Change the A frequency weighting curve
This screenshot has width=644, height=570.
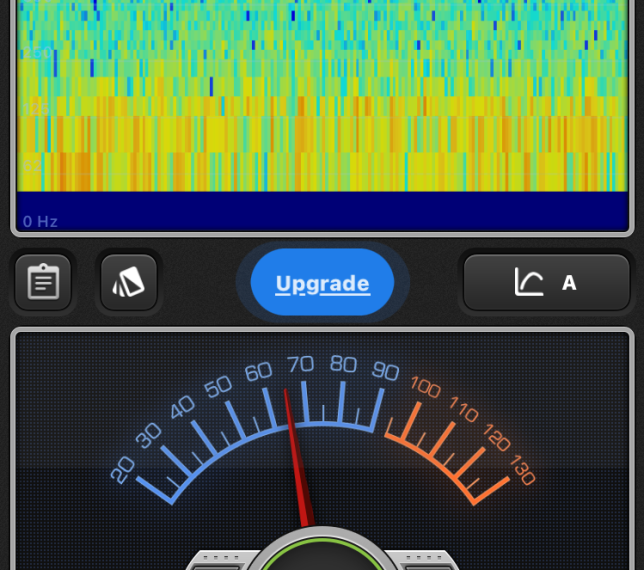tap(546, 283)
